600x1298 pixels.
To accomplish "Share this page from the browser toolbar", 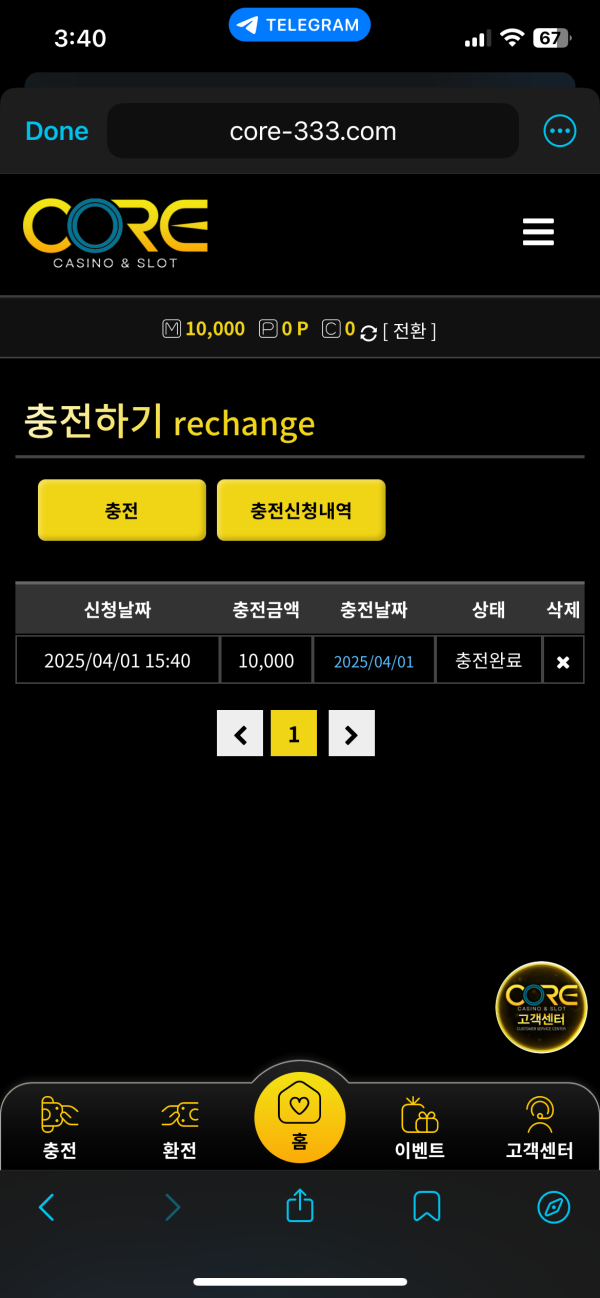I will 300,1206.
